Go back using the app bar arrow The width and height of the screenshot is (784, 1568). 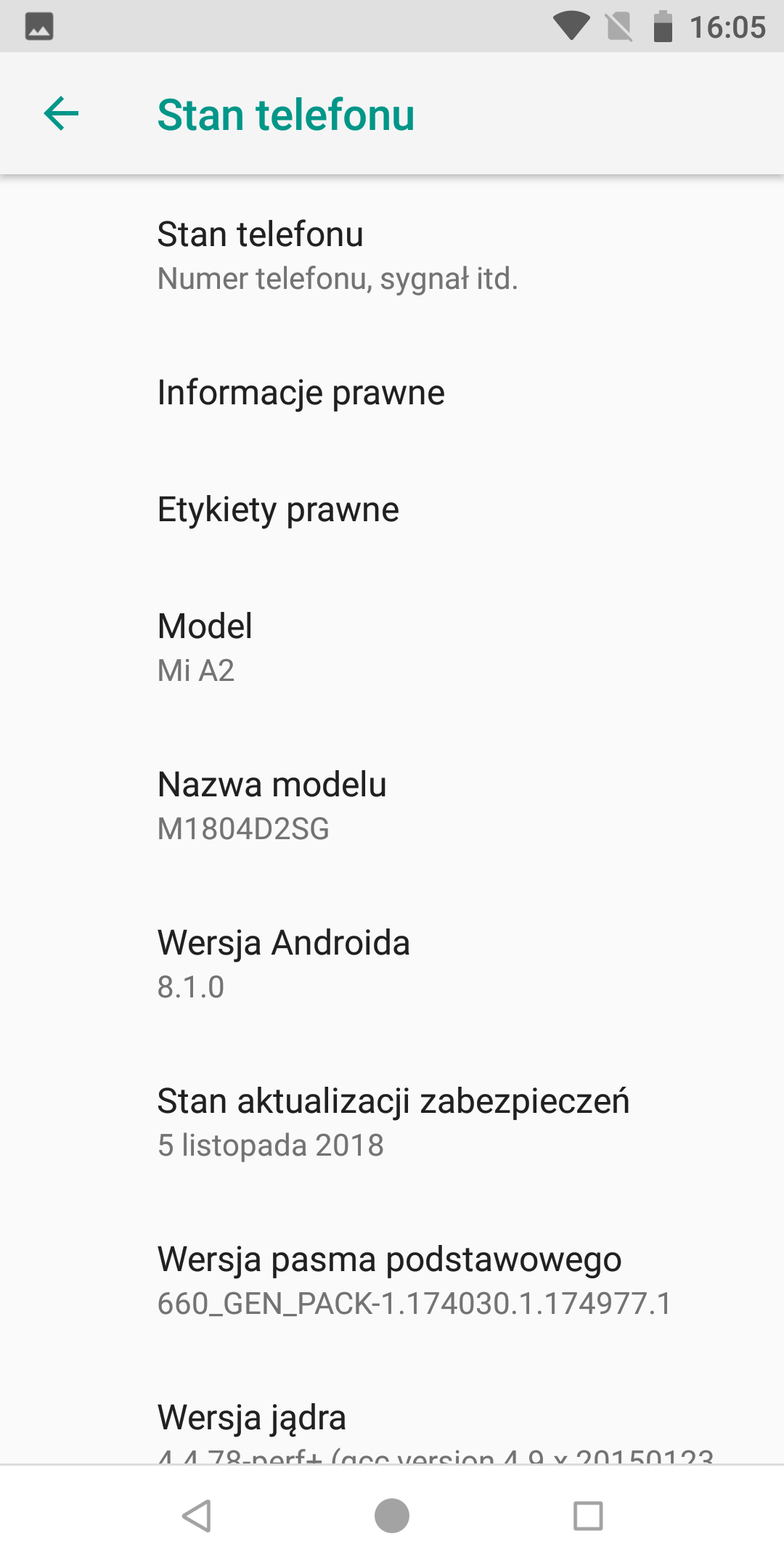coord(61,114)
